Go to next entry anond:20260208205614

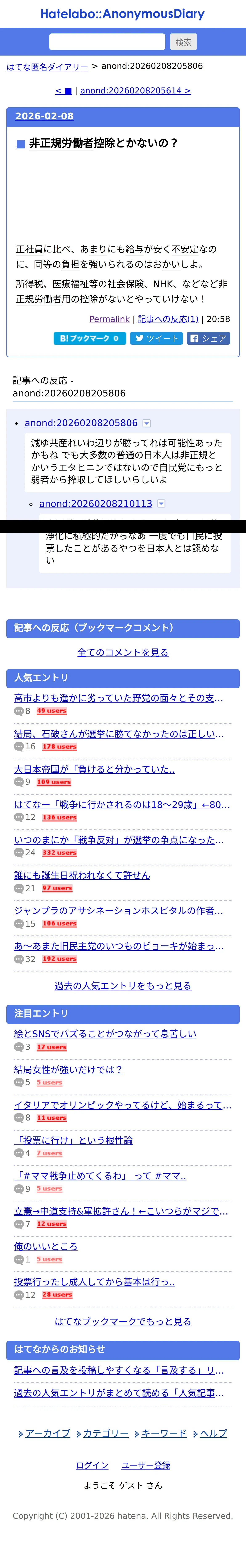[x=135, y=91]
